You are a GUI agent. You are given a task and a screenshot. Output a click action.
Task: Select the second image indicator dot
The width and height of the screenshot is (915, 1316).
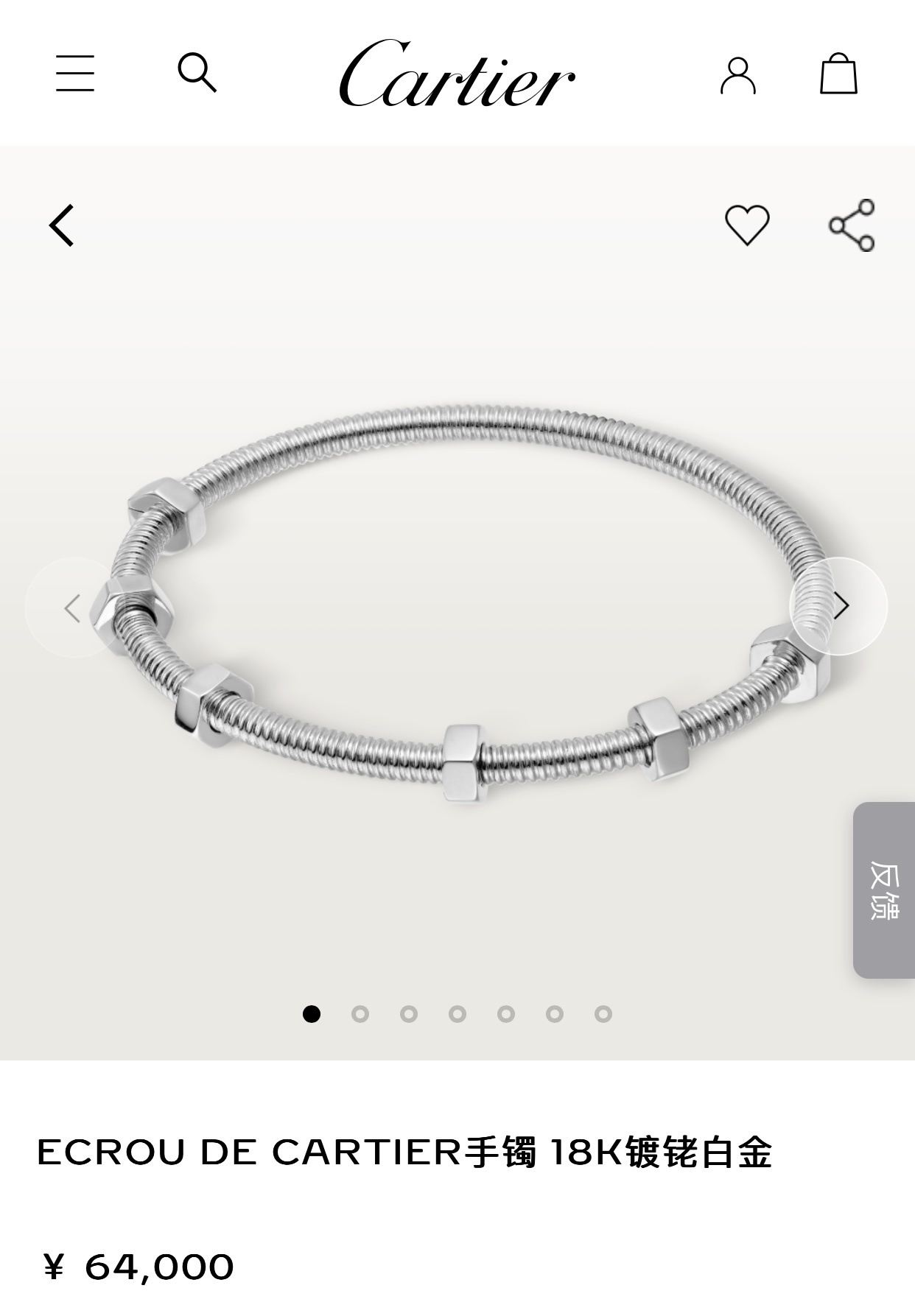tap(360, 1014)
